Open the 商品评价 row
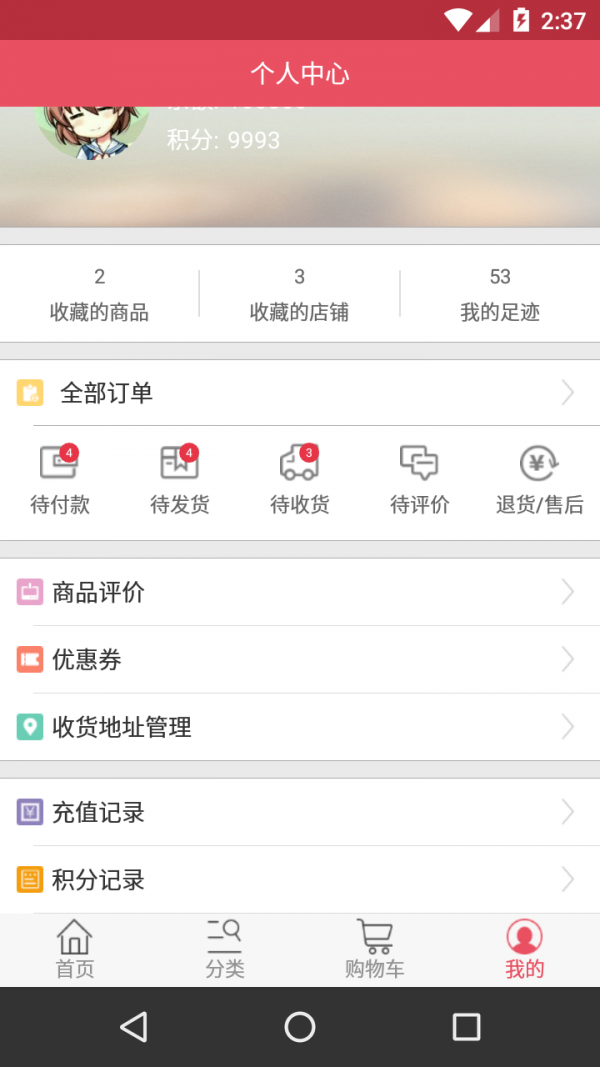600x1067 pixels. click(x=300, y=592)
